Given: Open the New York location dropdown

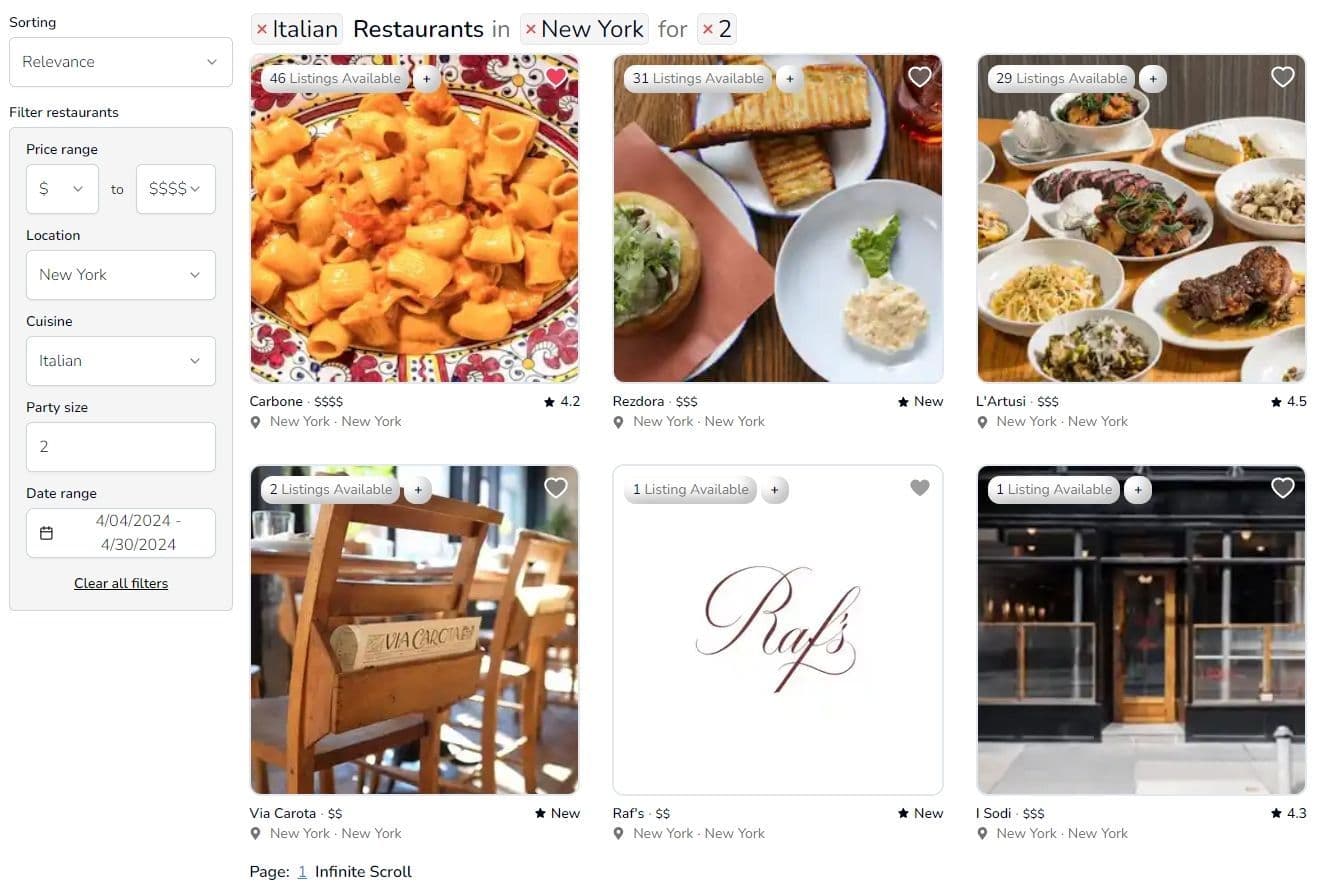Looking at the screenshot, I should click(x=120, y=275).
